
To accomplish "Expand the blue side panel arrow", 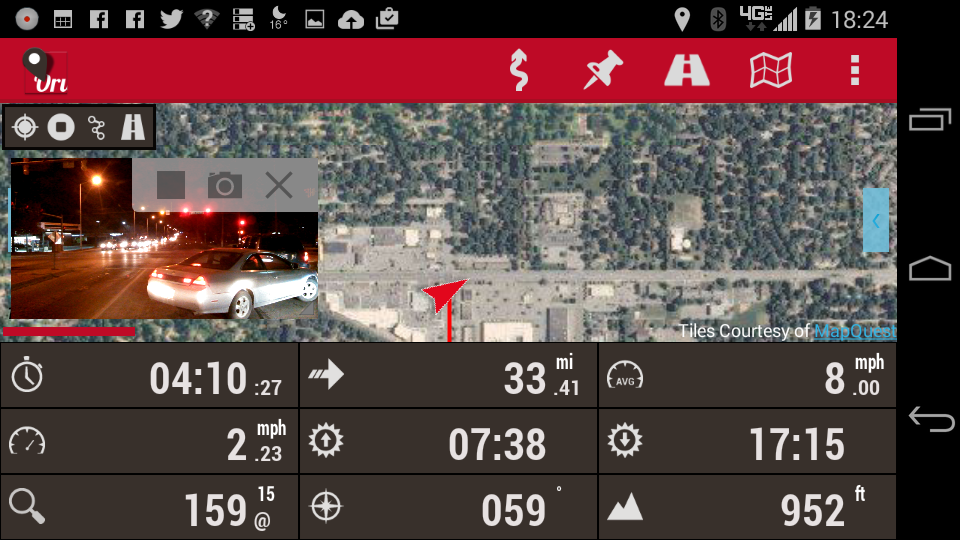I will pos(876,220).
